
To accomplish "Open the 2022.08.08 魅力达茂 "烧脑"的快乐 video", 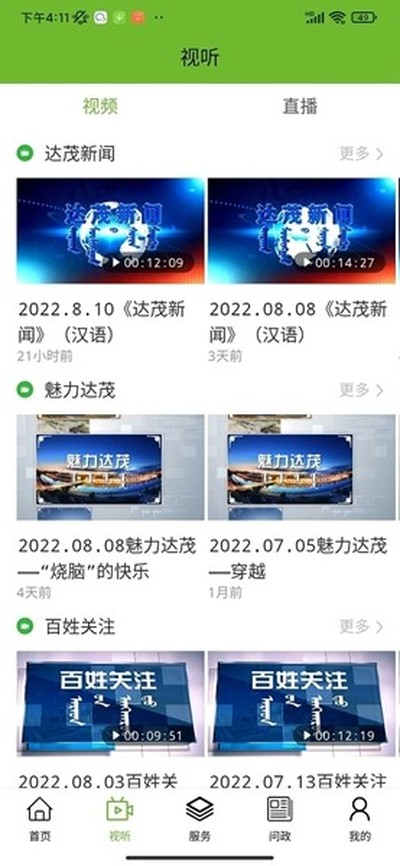I will pos(110,467).
